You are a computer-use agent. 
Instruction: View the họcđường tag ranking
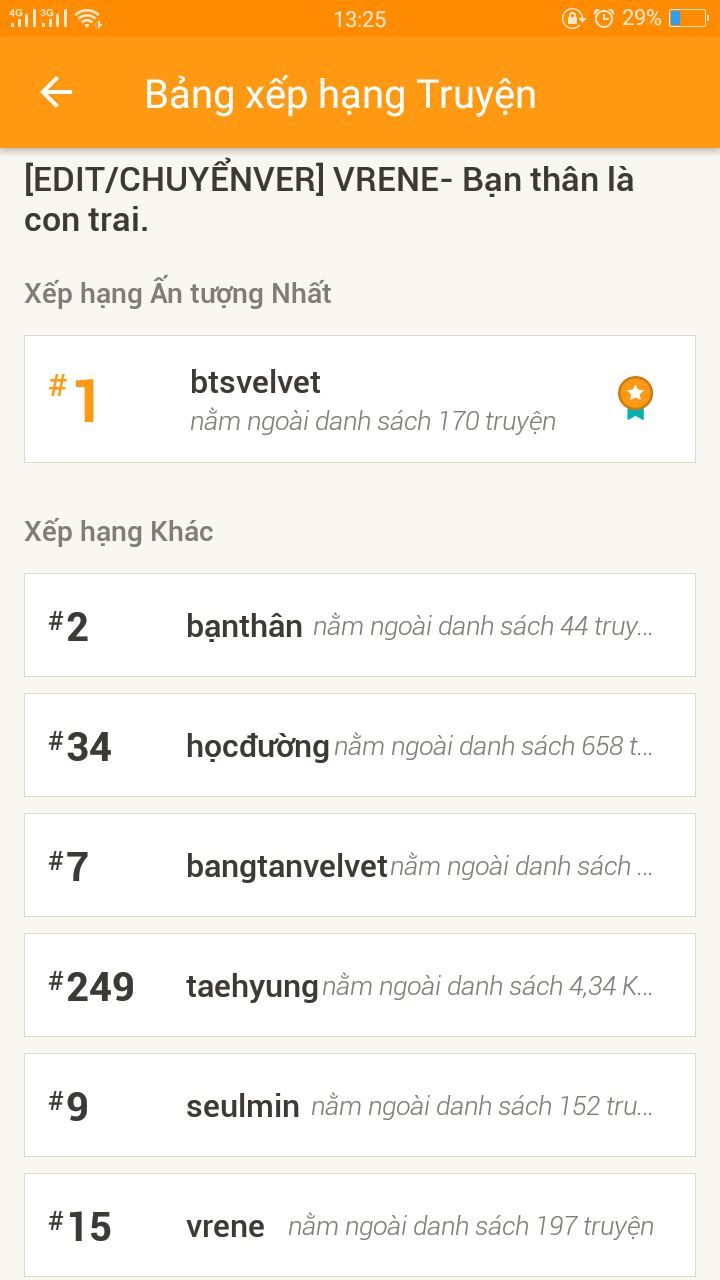pos(359,746)
